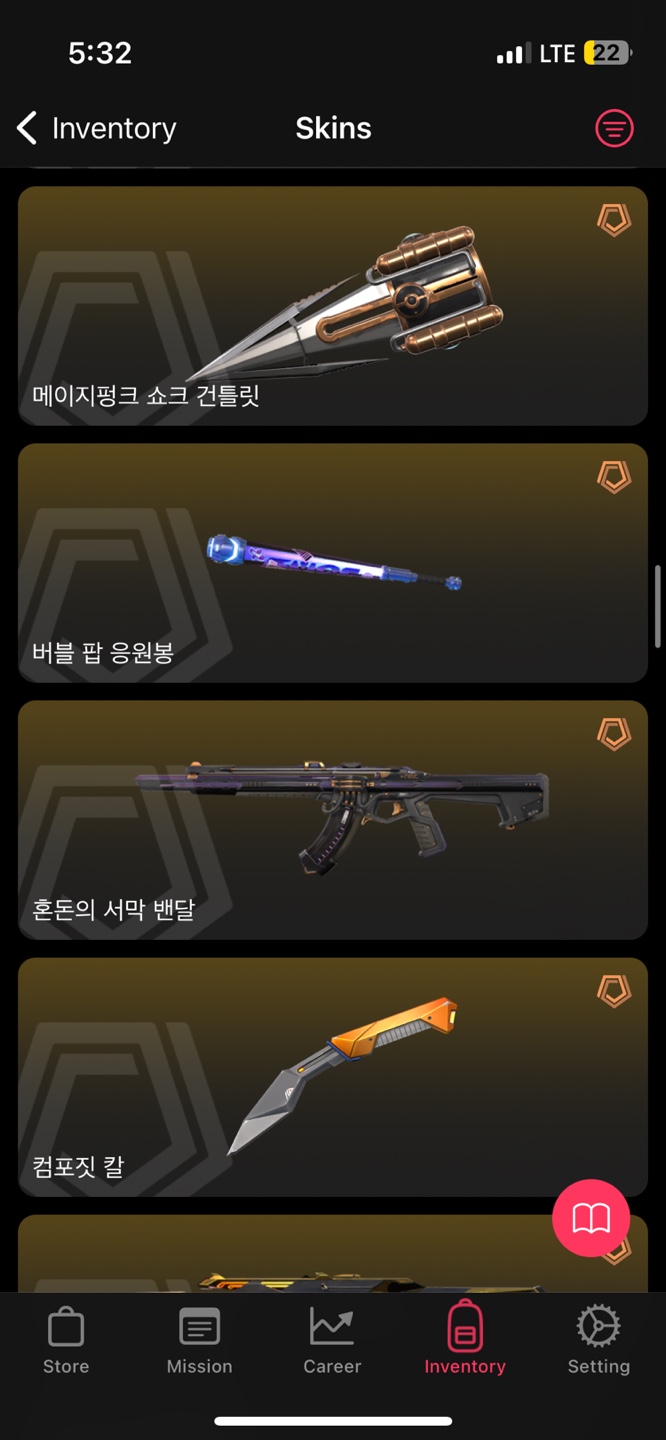Select the Inventory tab
This screenshot has height=1440, width=666.
tap(465, 1340)
